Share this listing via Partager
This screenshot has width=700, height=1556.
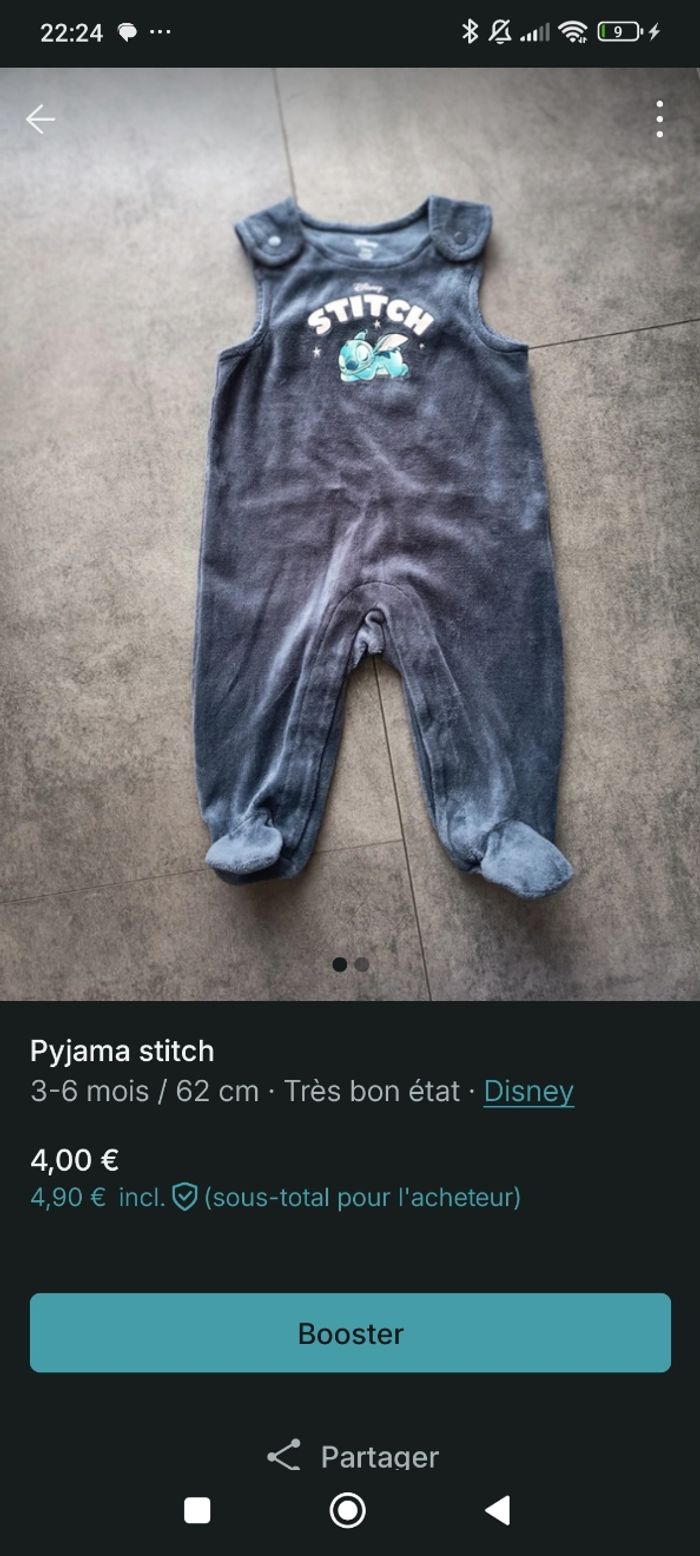(352, 1456)
